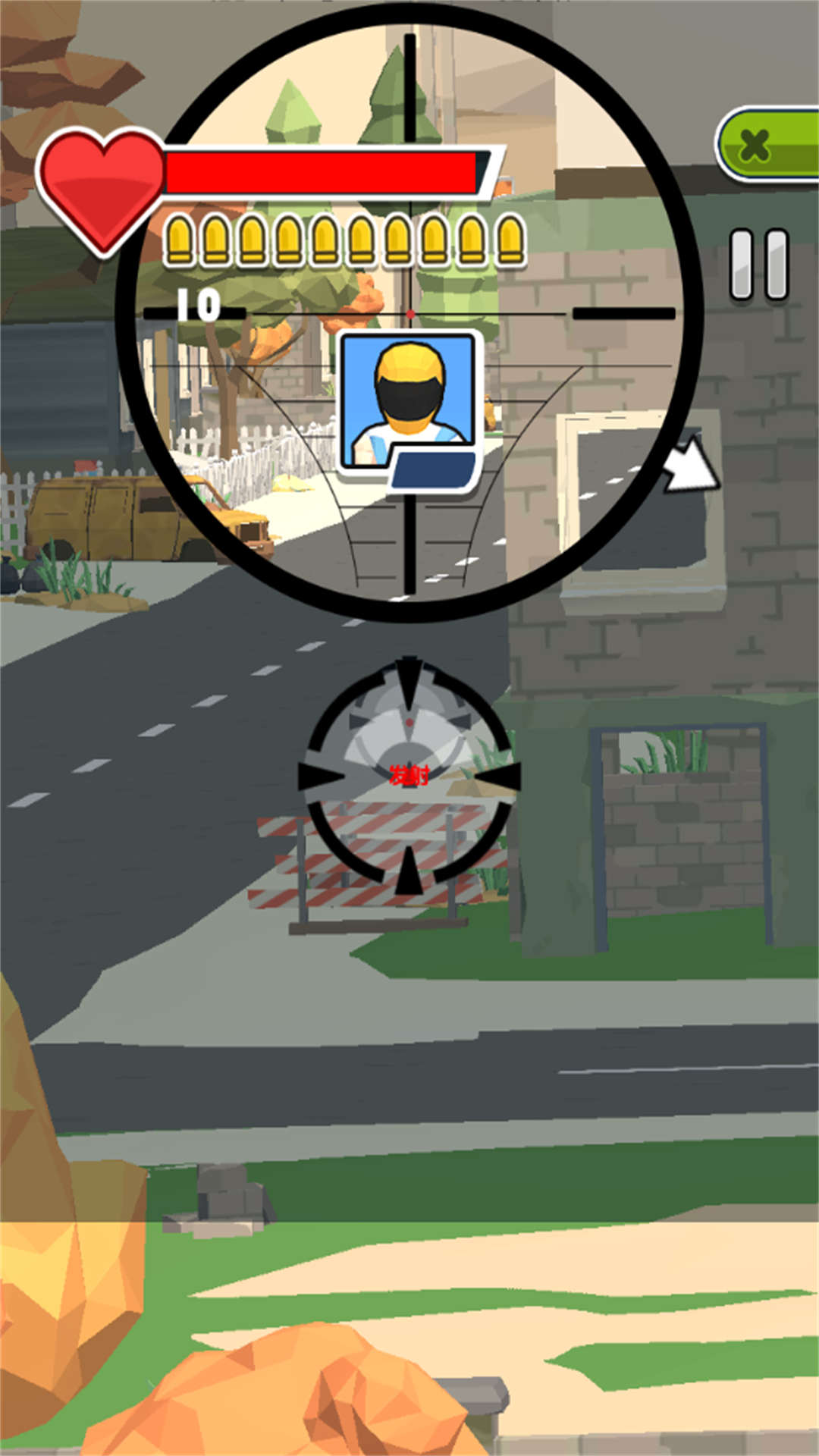Open the yellow helmet target portrait
The width and height of the screenshot is (819, 1456).
409,409
